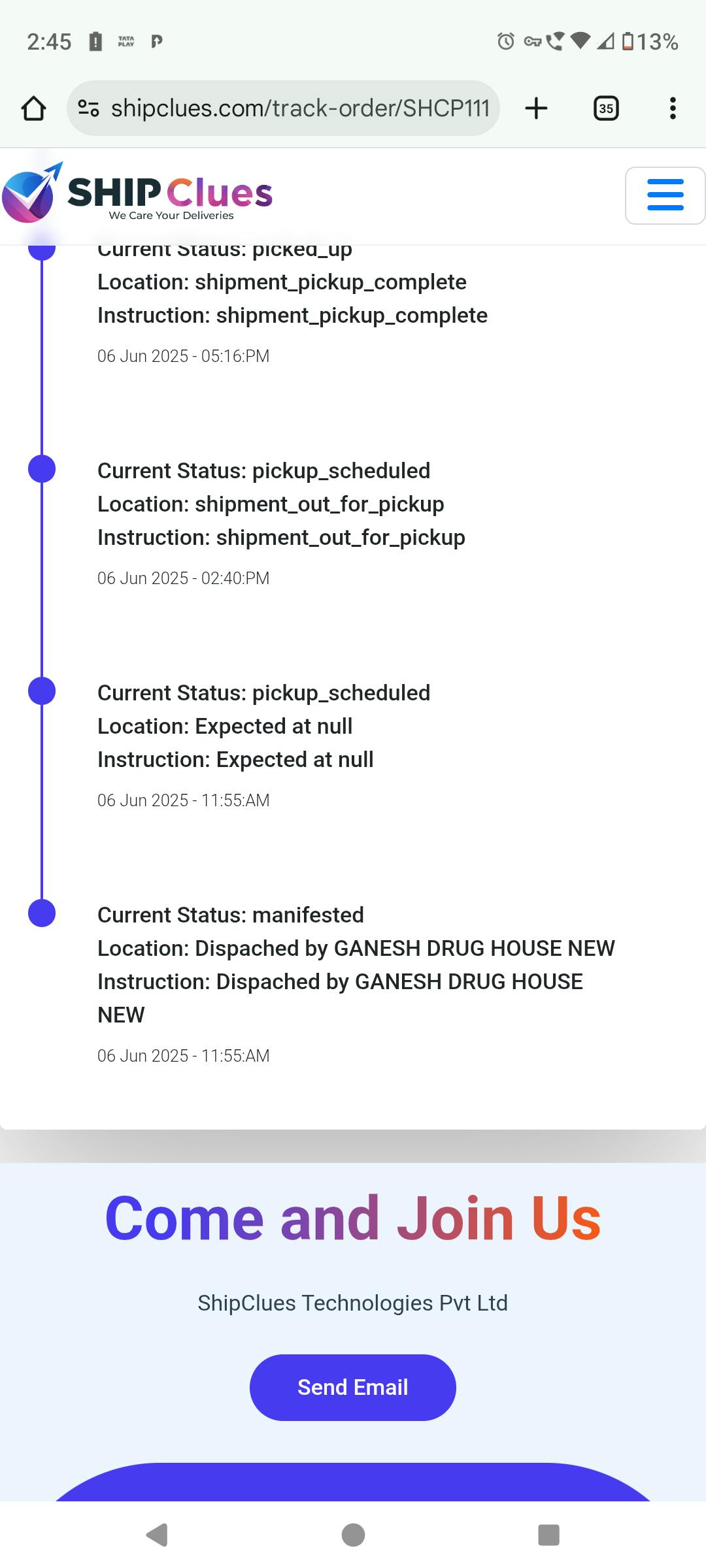706x1568 pixels.
Task: Open the browser home page
Action: pos(33,108)
